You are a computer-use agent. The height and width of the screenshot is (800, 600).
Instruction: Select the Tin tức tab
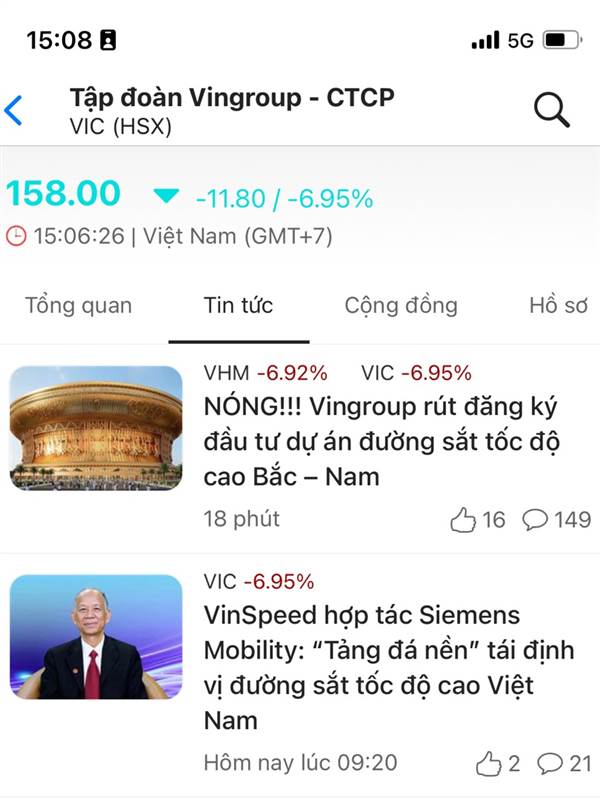(238, 306)
